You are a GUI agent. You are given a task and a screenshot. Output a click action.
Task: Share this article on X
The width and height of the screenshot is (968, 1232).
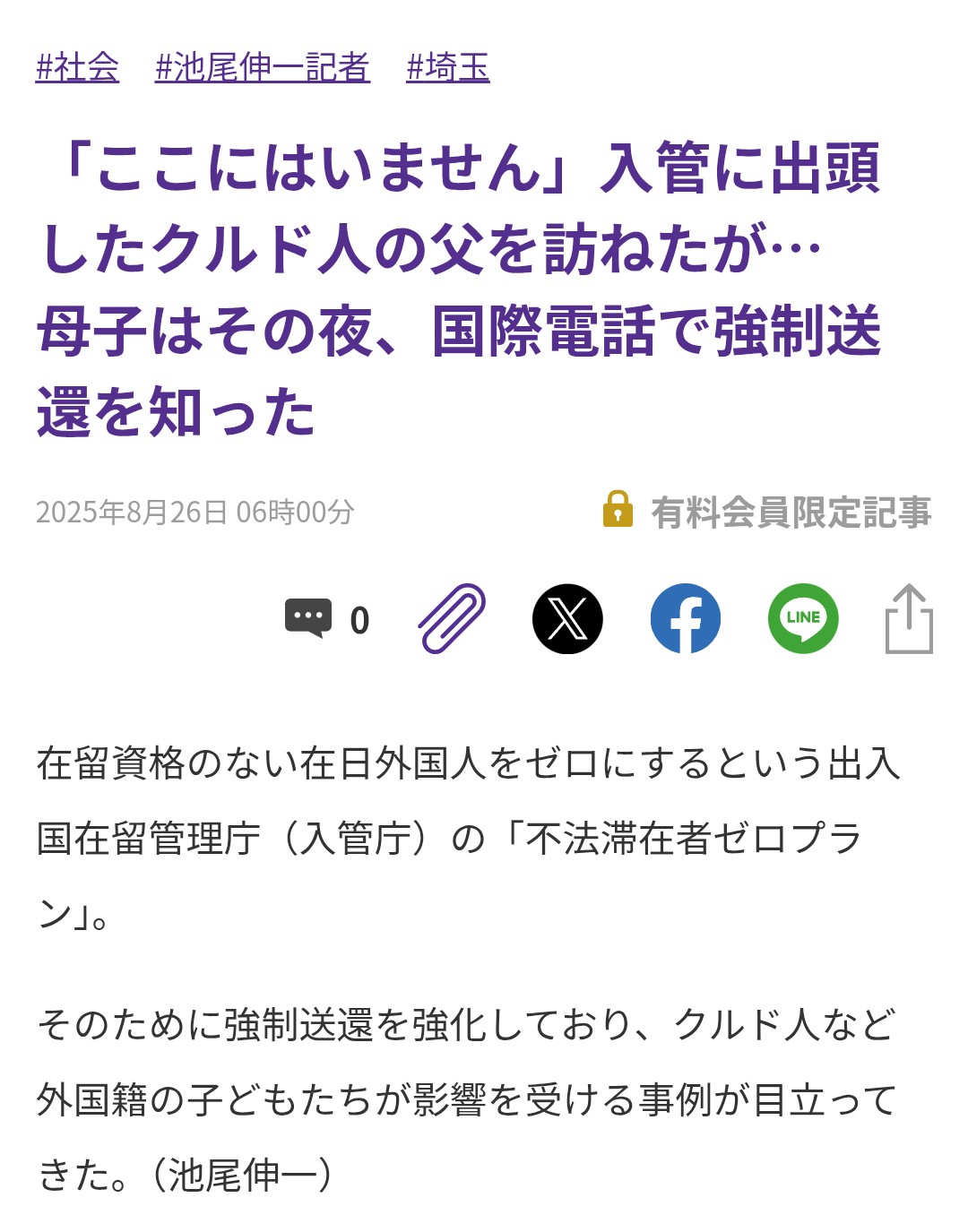click(567, 618)
